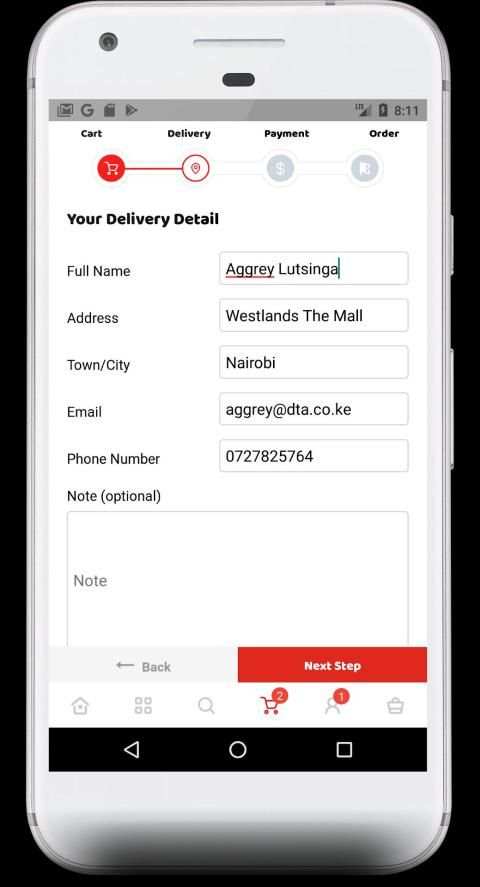Return to the Cart step icon

(x=111, y=169)
